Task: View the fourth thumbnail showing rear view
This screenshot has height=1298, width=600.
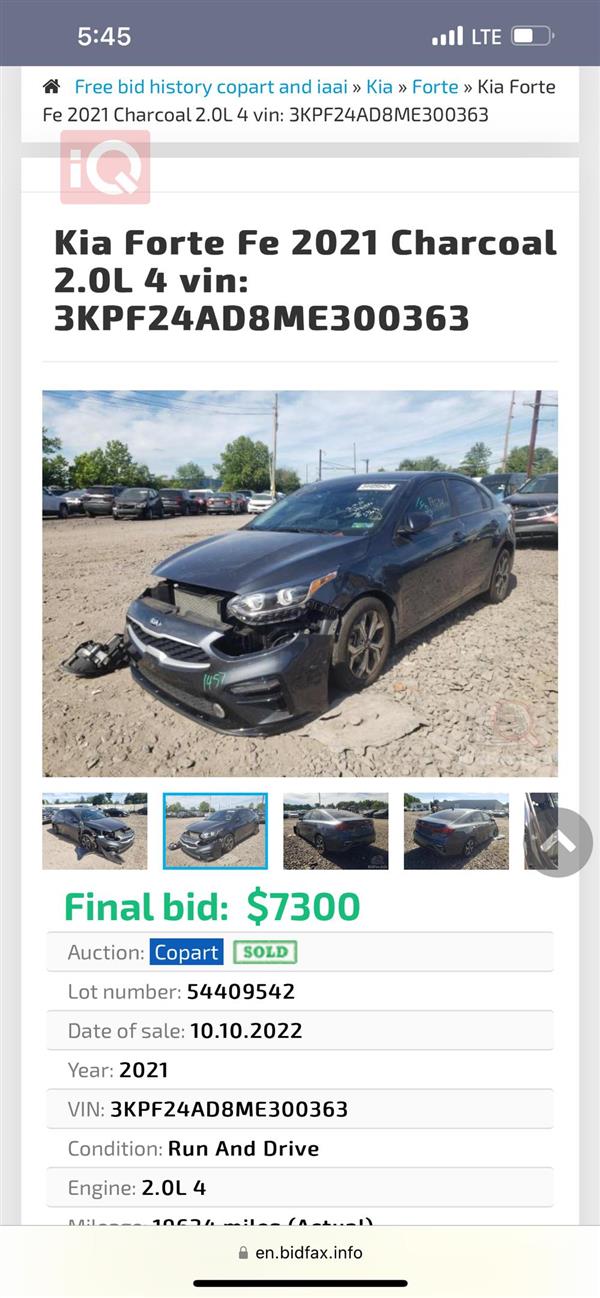Action: (x=456, y=831)
